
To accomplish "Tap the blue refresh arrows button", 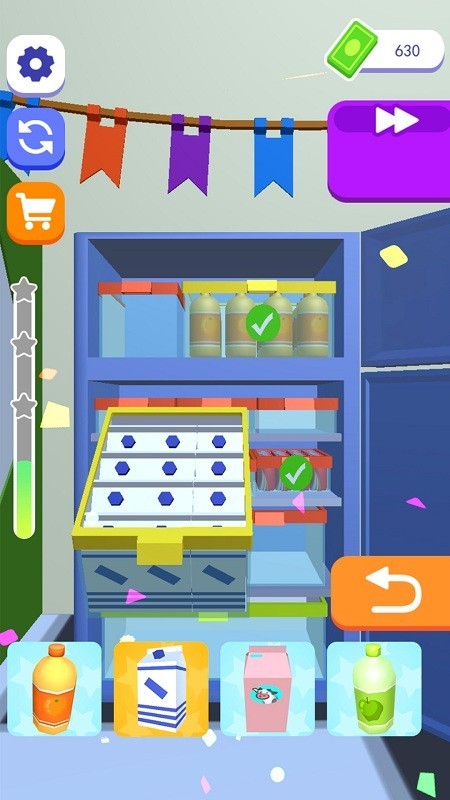I will 36,138.
